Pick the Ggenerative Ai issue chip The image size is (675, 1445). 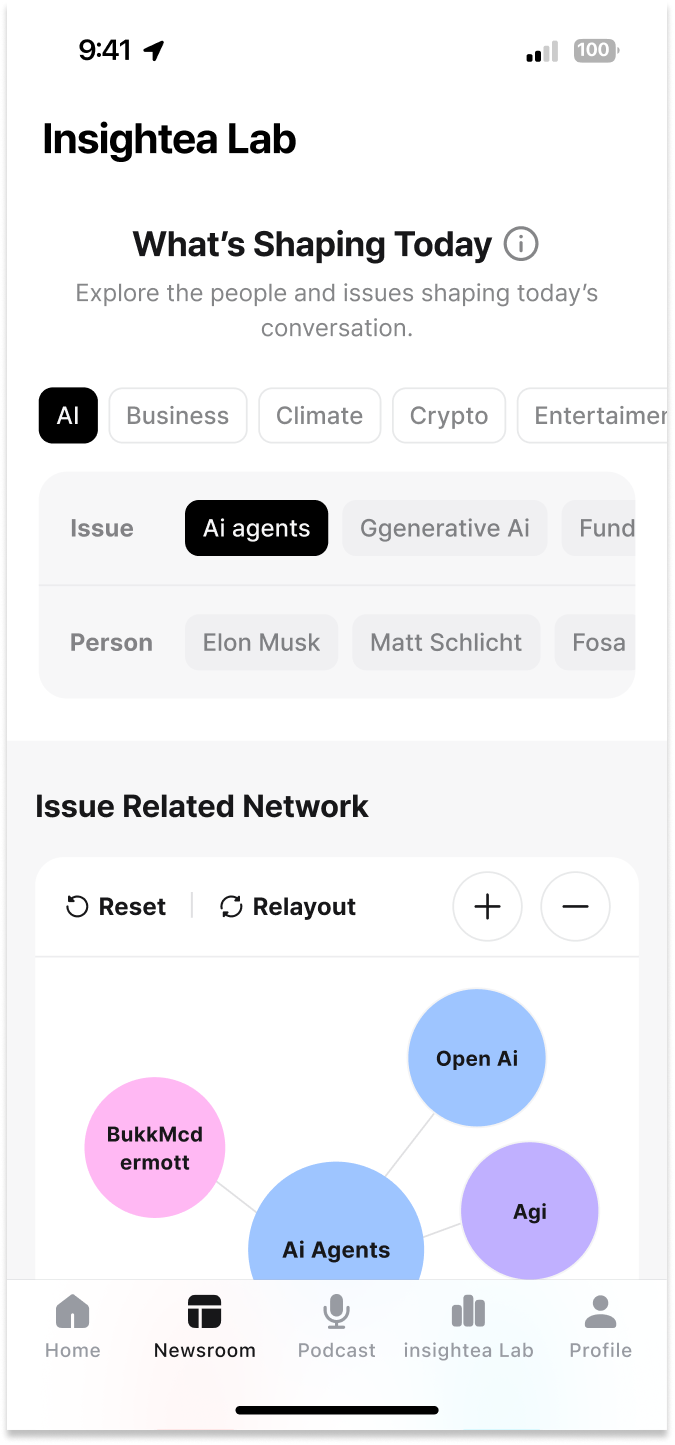click(445, 528)
